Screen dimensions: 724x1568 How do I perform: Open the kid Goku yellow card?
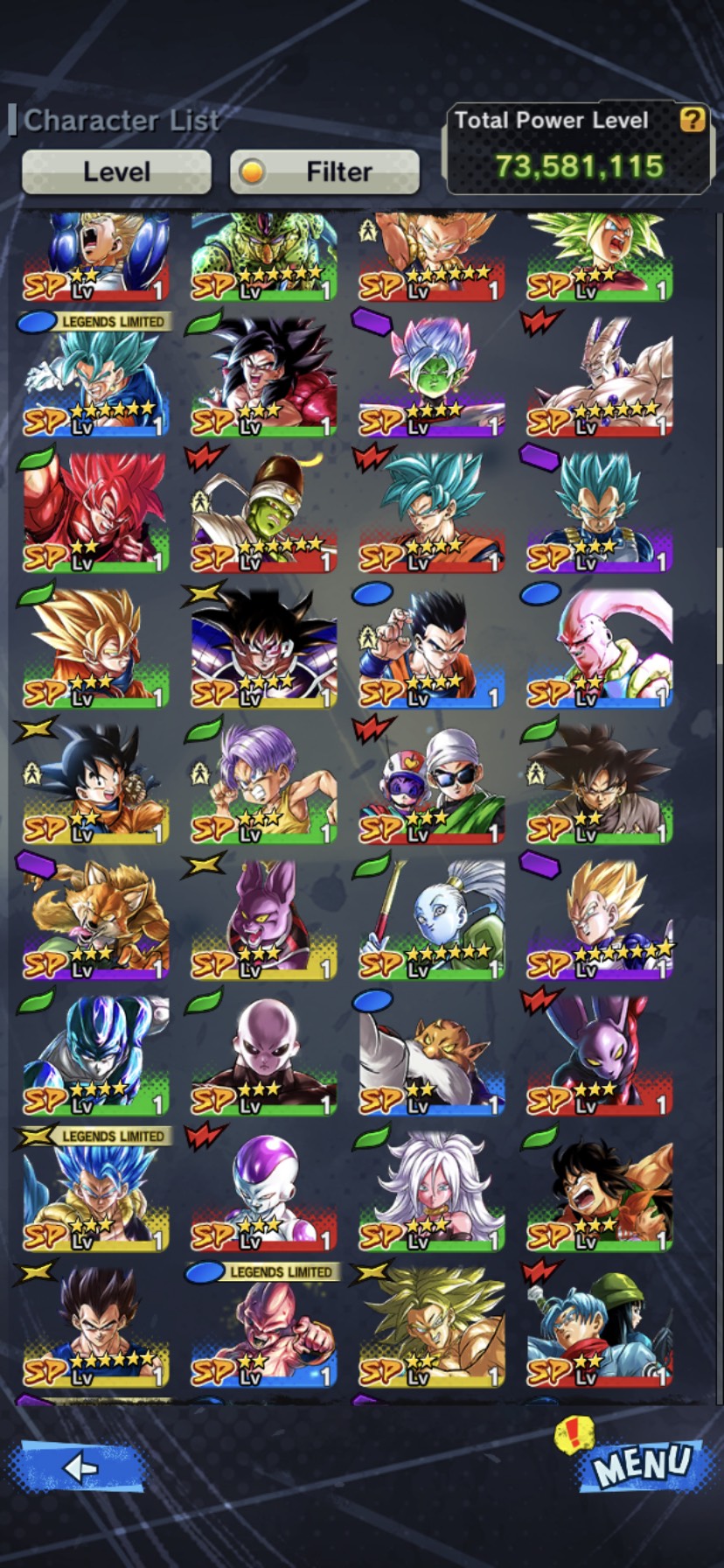[95, 785]
